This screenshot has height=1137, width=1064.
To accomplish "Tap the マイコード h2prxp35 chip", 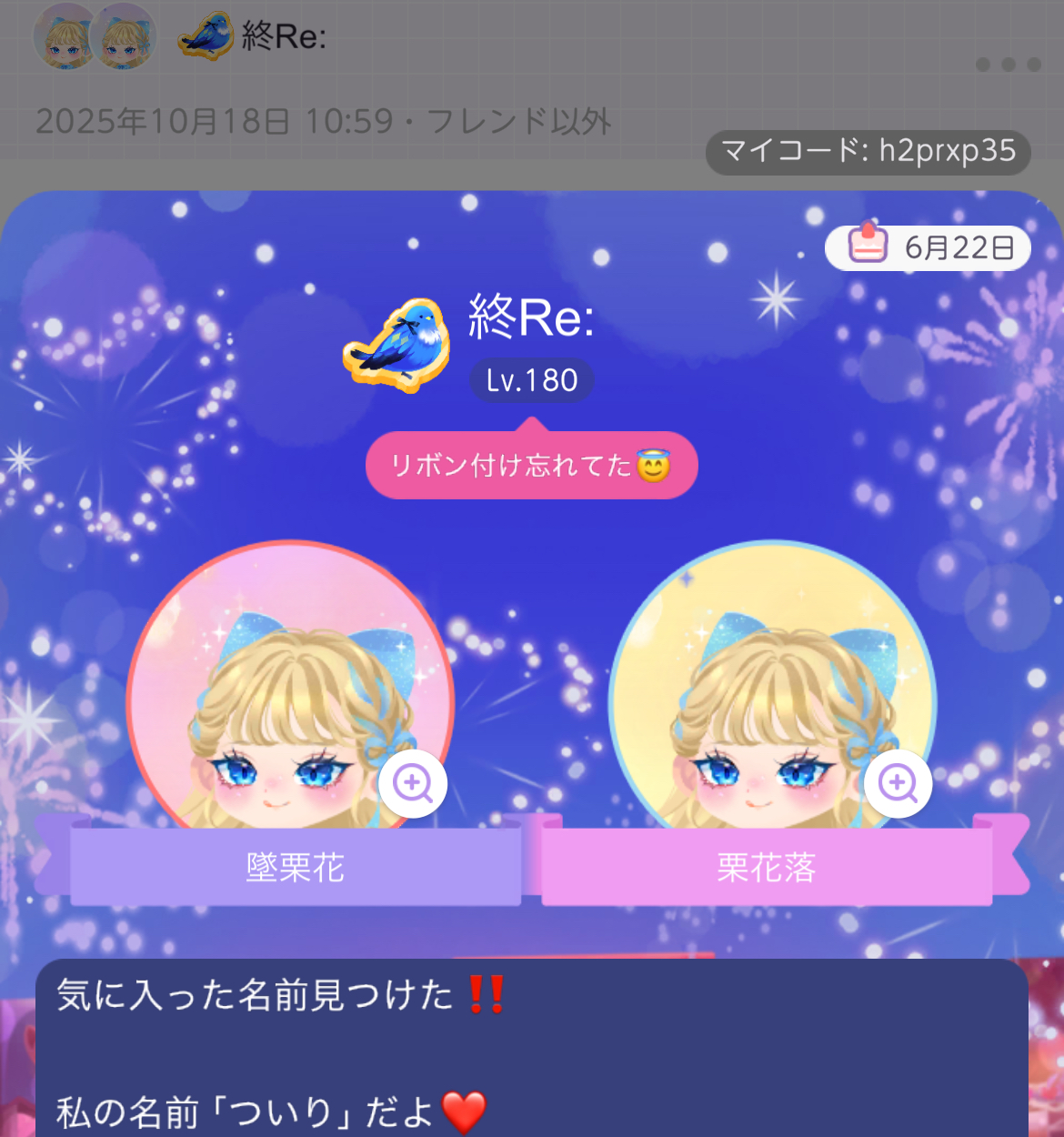I will click(x=868, y=151).
